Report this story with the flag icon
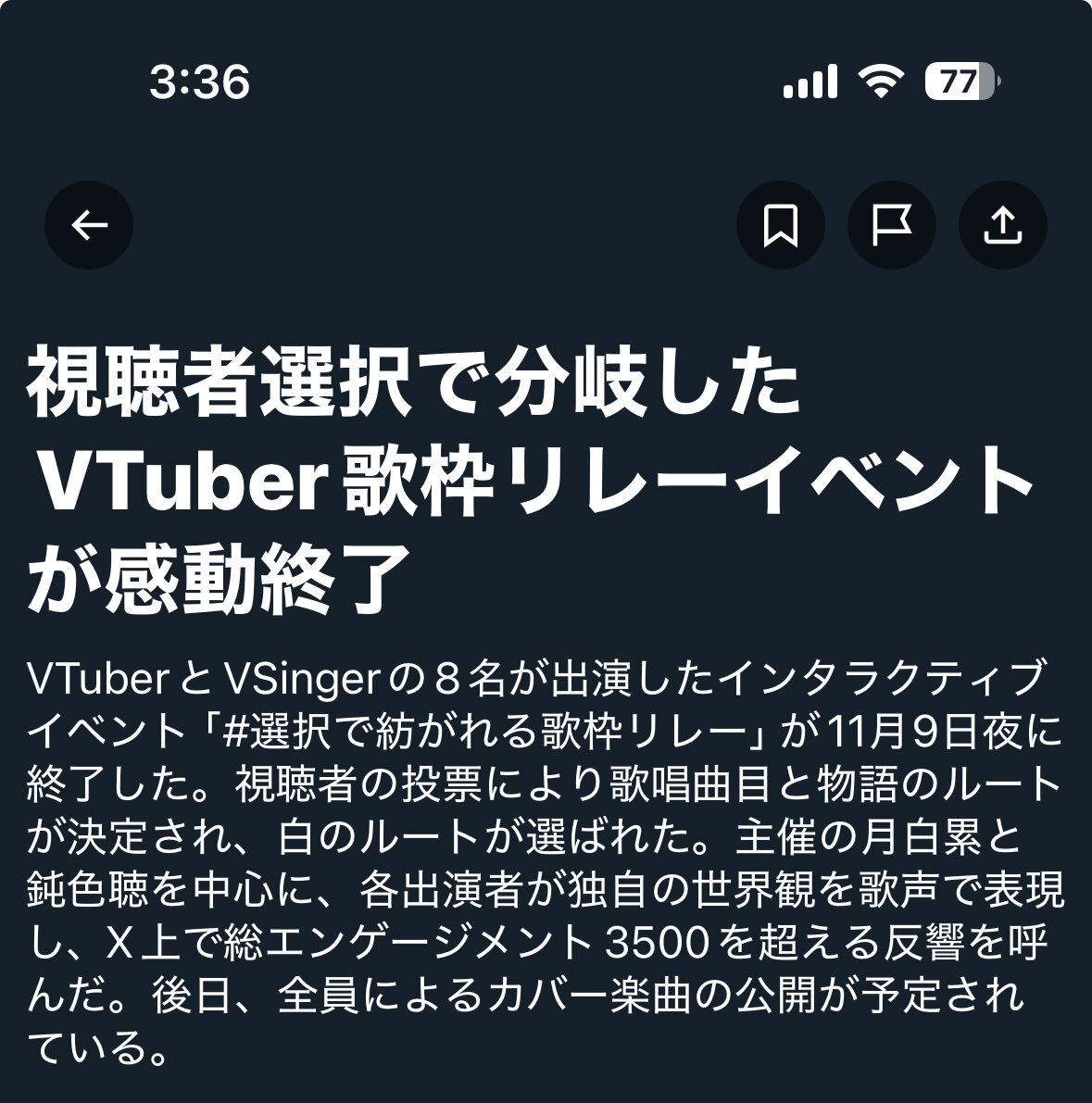This screenshot has height=1103, width=1092. coord(891,225)
